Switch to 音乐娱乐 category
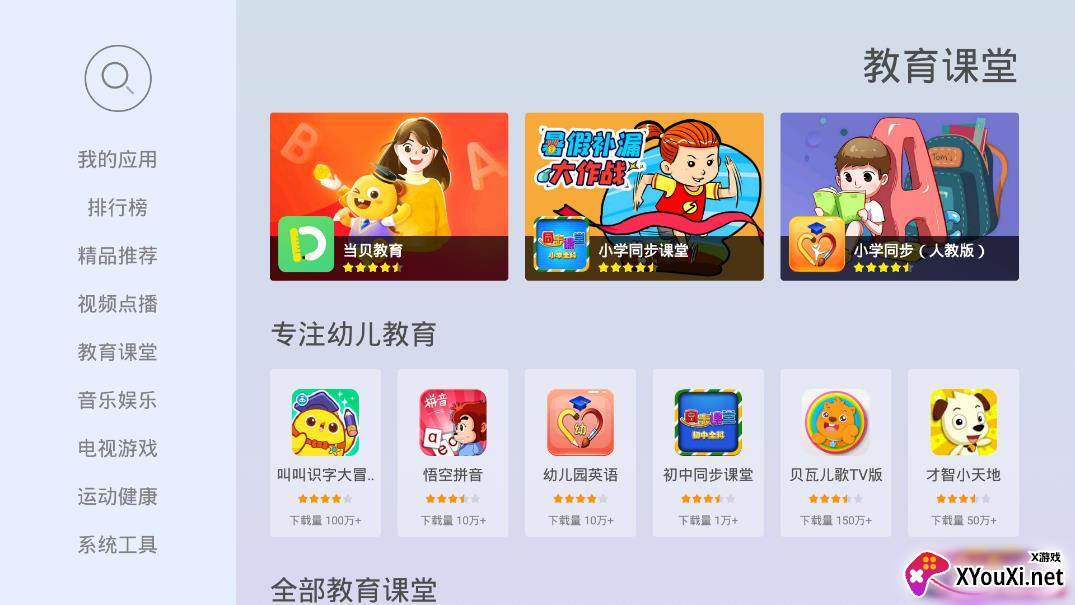This screenshot has width=1075, height=605. click(x=118, y=400)
